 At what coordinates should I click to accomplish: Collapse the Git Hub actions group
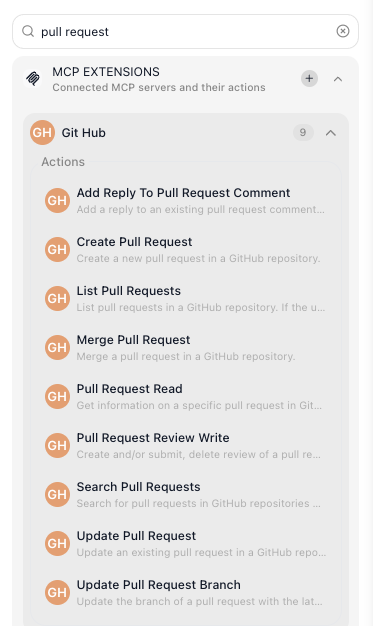click(x=331, y=133)
